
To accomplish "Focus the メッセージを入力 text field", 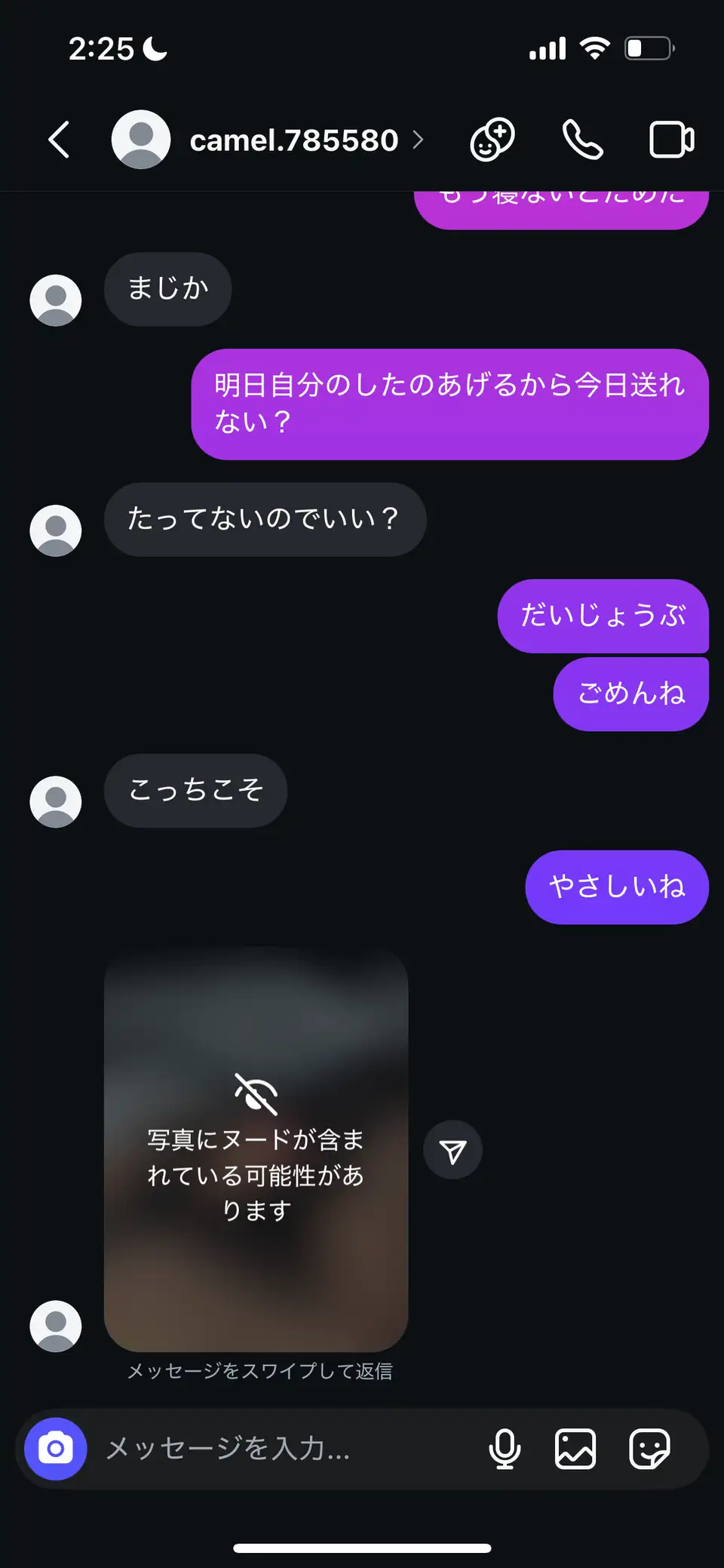I will 287,1449.
